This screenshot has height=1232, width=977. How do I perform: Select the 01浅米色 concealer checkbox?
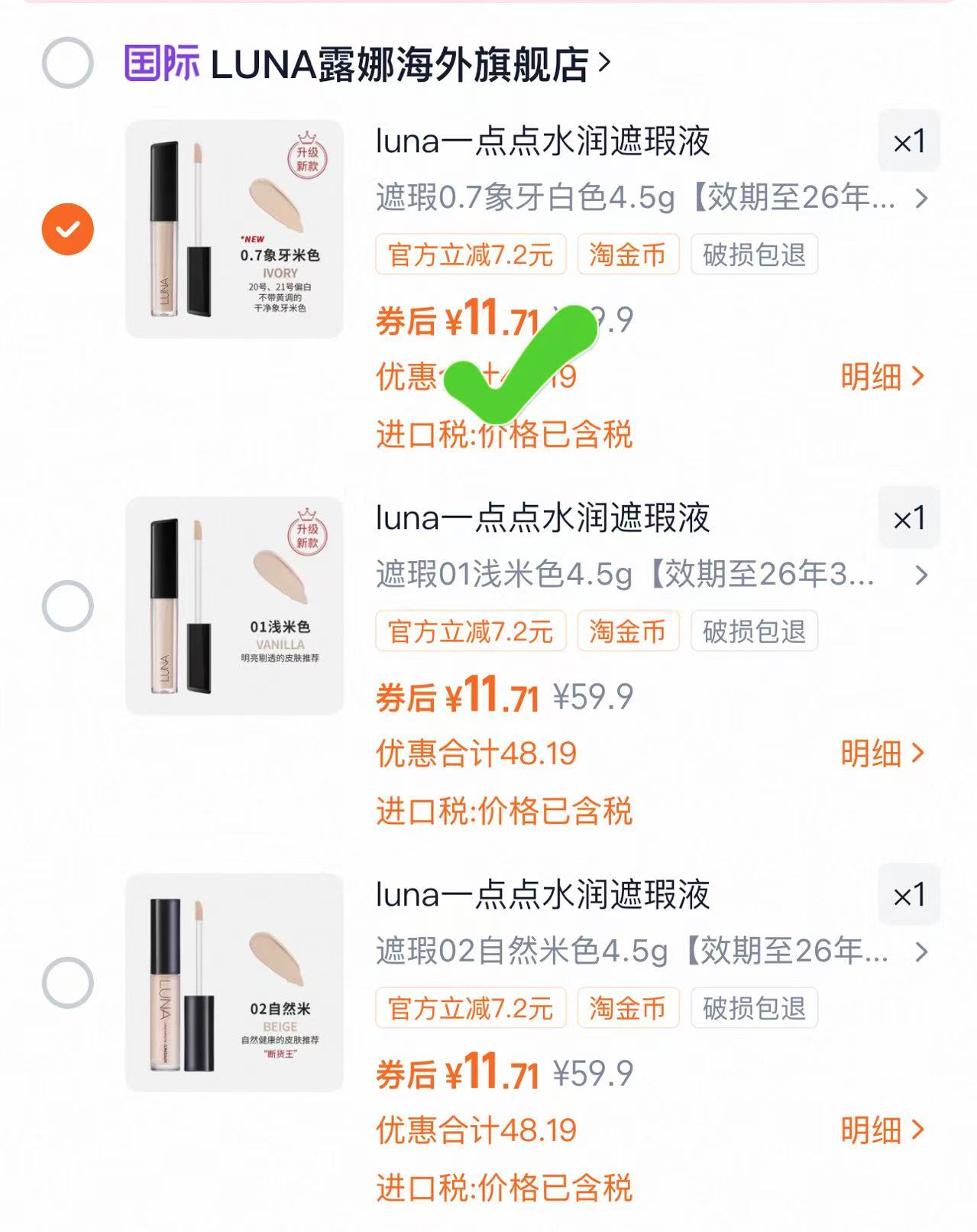tap(68, 604)
